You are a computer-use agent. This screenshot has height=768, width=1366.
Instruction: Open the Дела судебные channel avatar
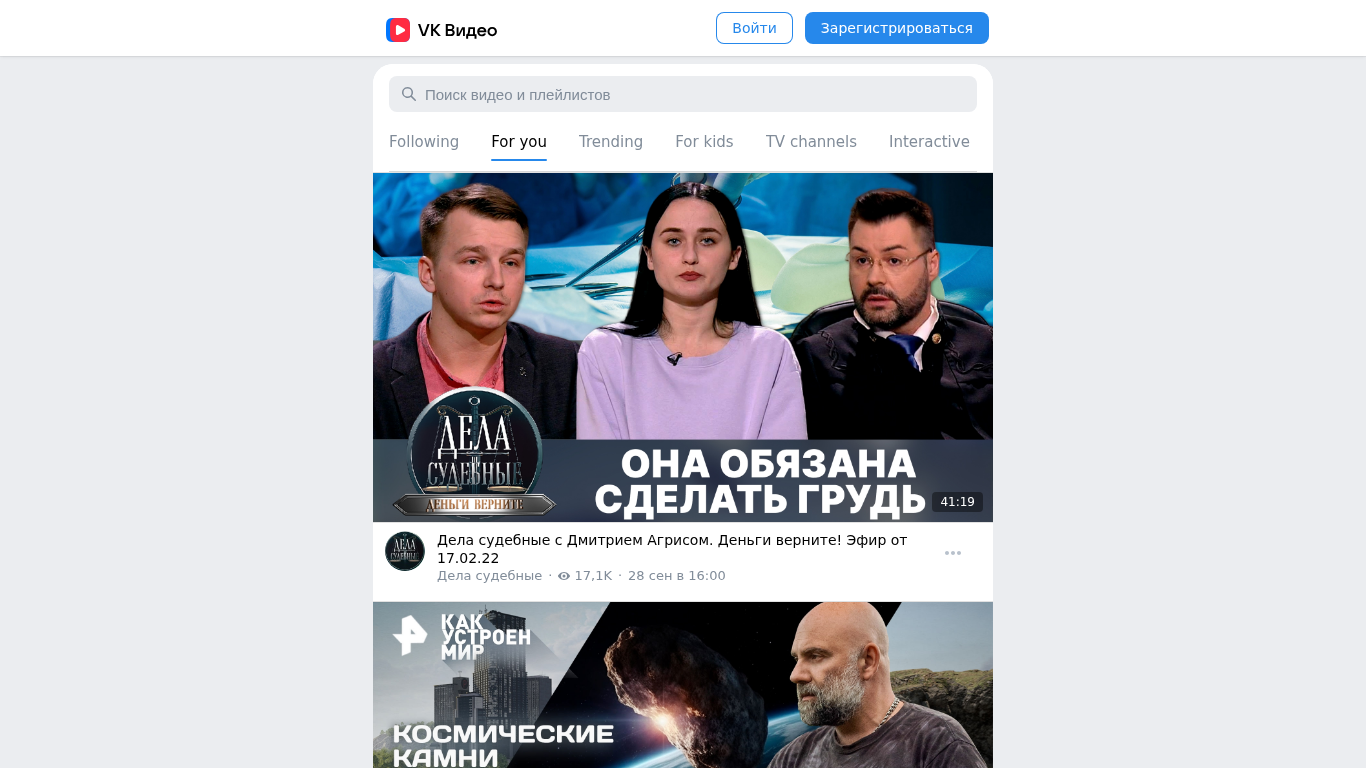[405, 552]
